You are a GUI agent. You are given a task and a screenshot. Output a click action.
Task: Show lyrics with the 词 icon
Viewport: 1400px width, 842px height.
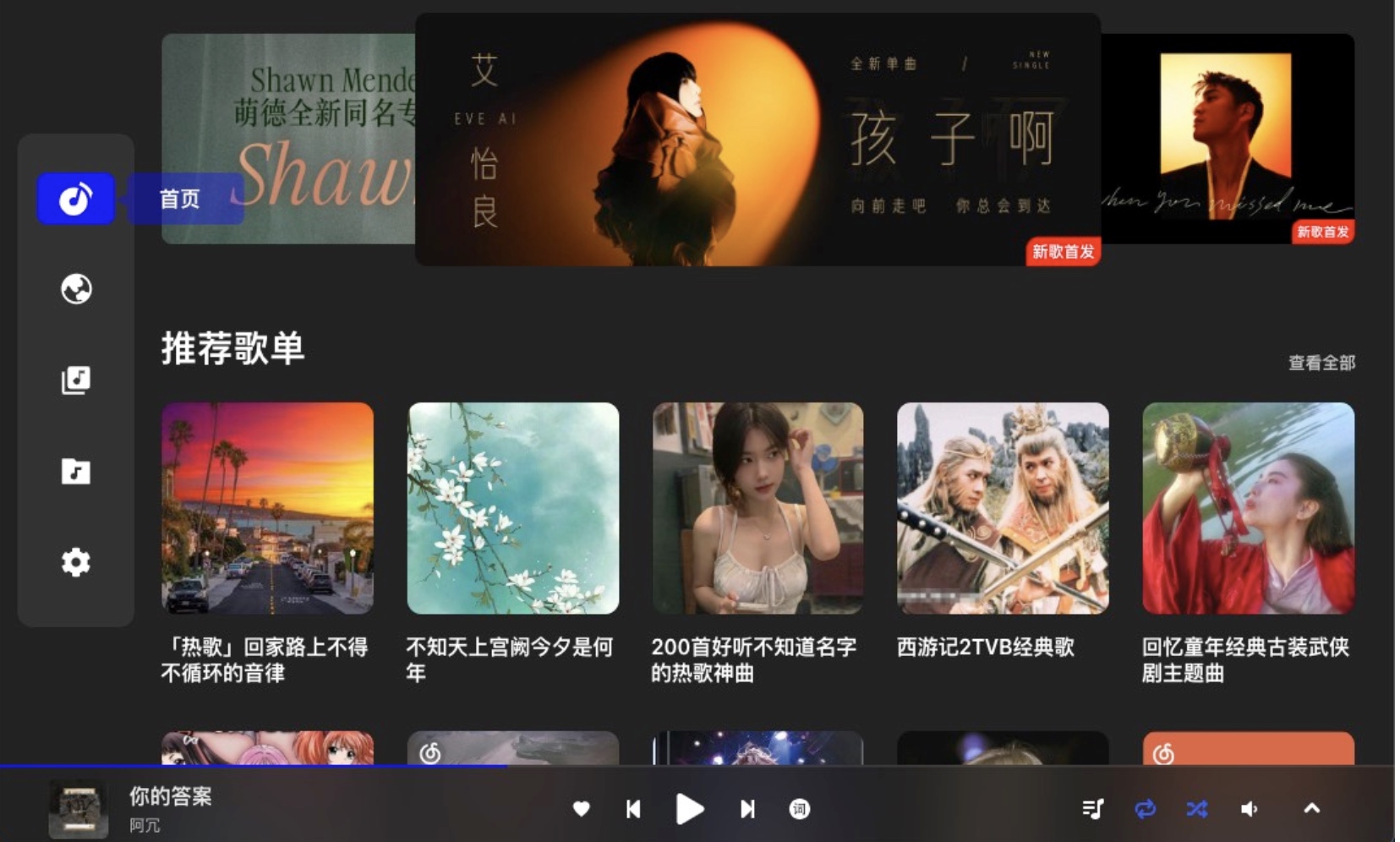click(799, 809)
